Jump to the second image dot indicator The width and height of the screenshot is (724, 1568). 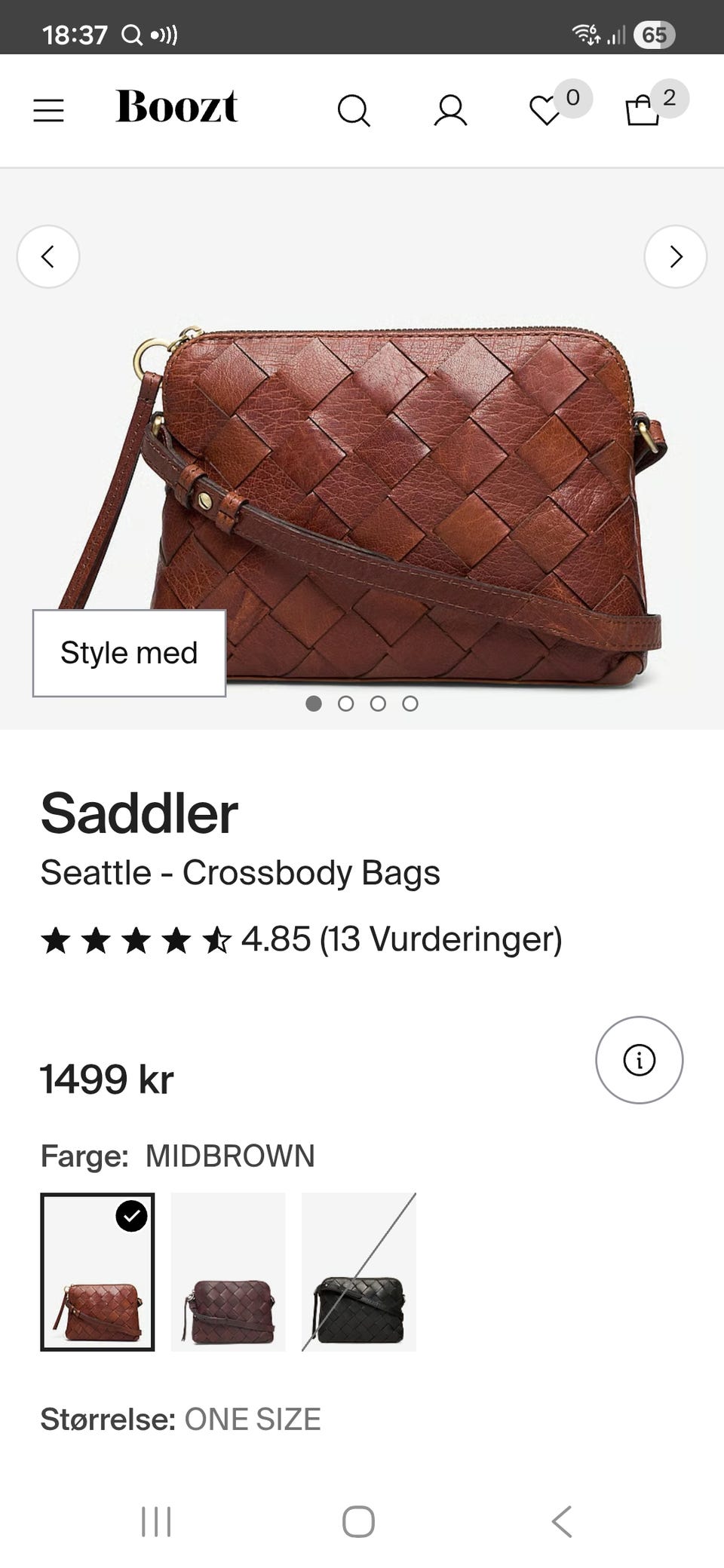pos(346,703)
